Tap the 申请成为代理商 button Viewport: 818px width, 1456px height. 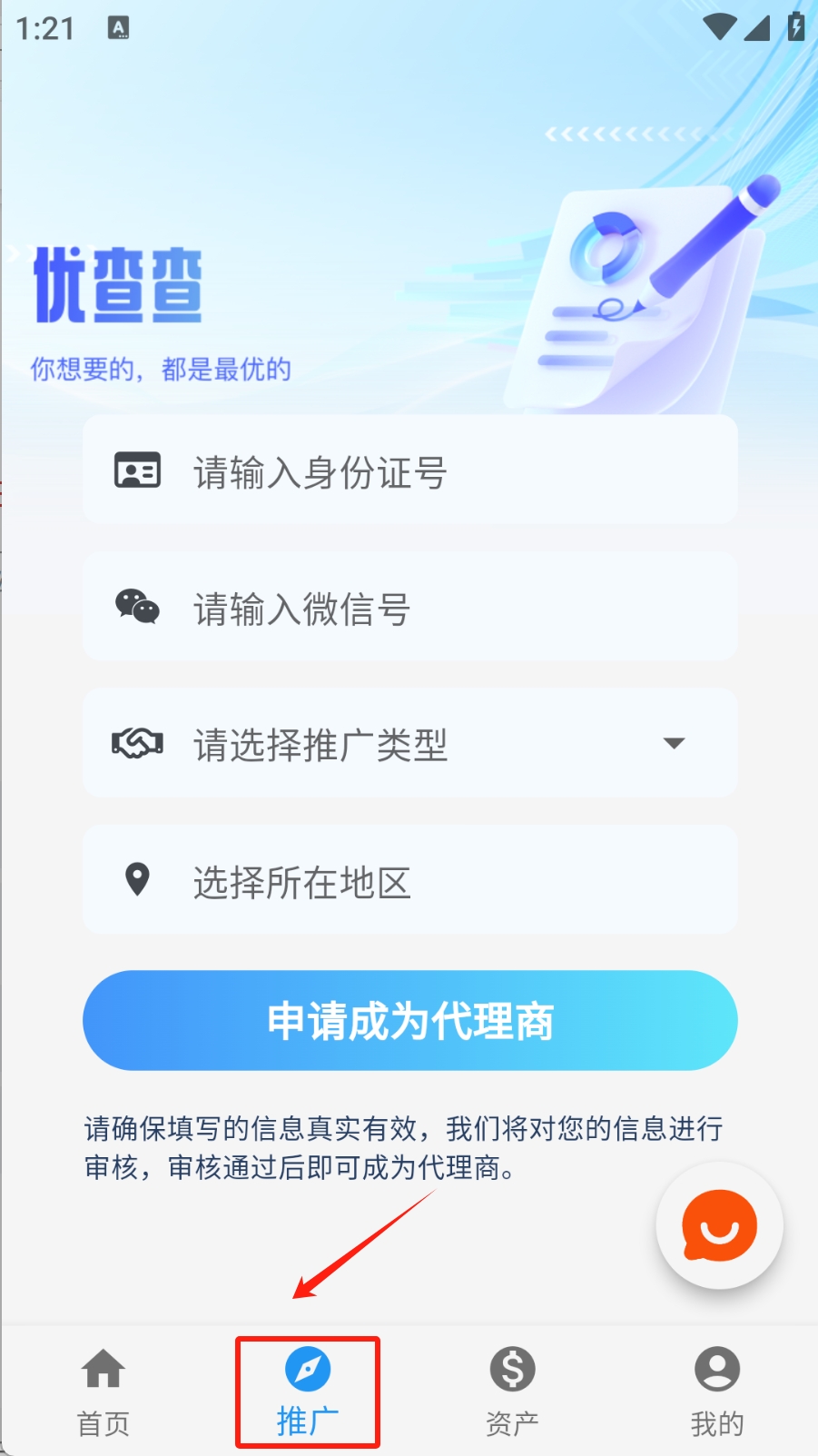tap(409, 1020)
